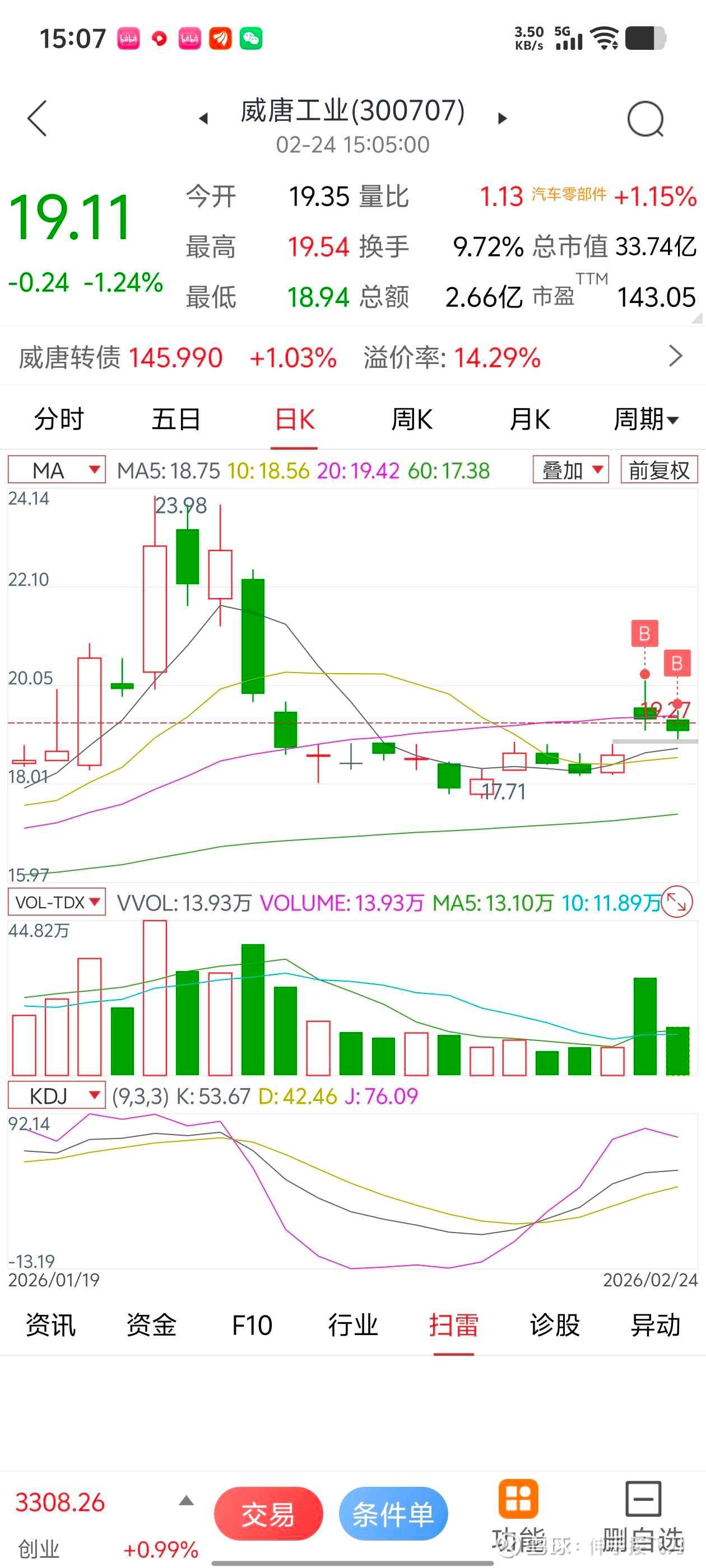Select the 周K chart tab
This screenshot has height=1568, width=706.
[412, 419]
